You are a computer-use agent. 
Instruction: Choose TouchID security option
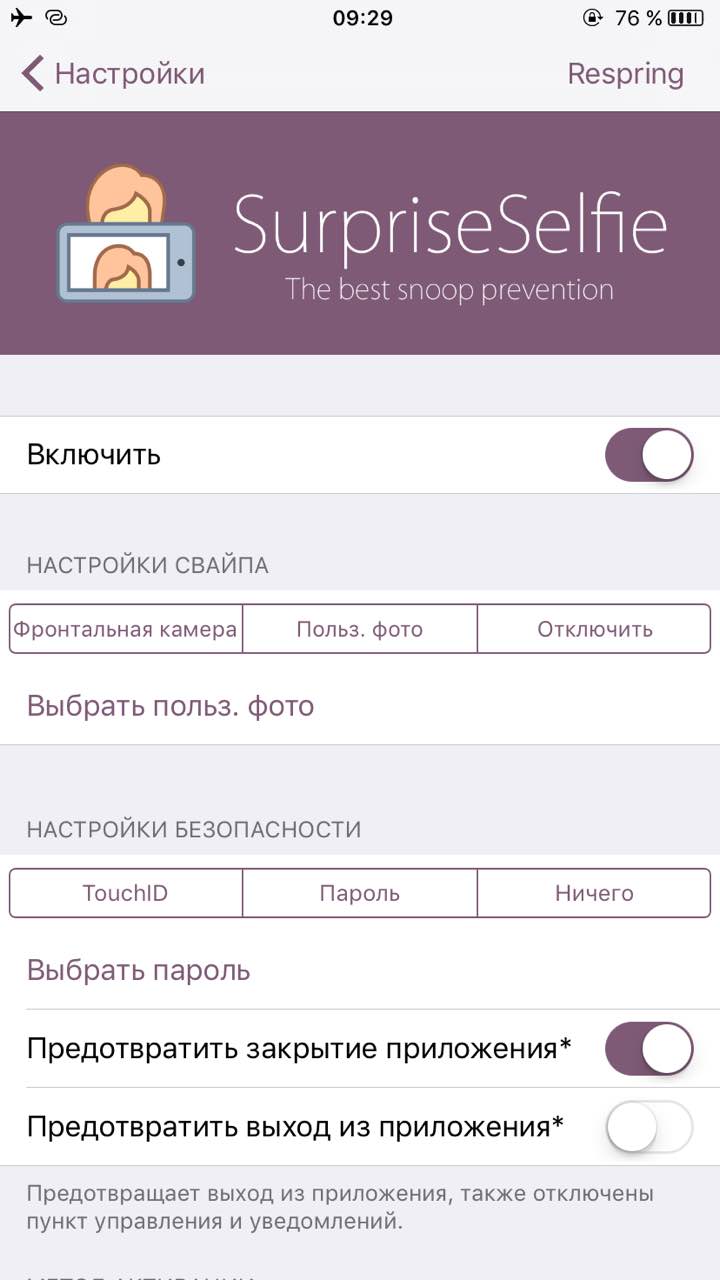[126, 893]
